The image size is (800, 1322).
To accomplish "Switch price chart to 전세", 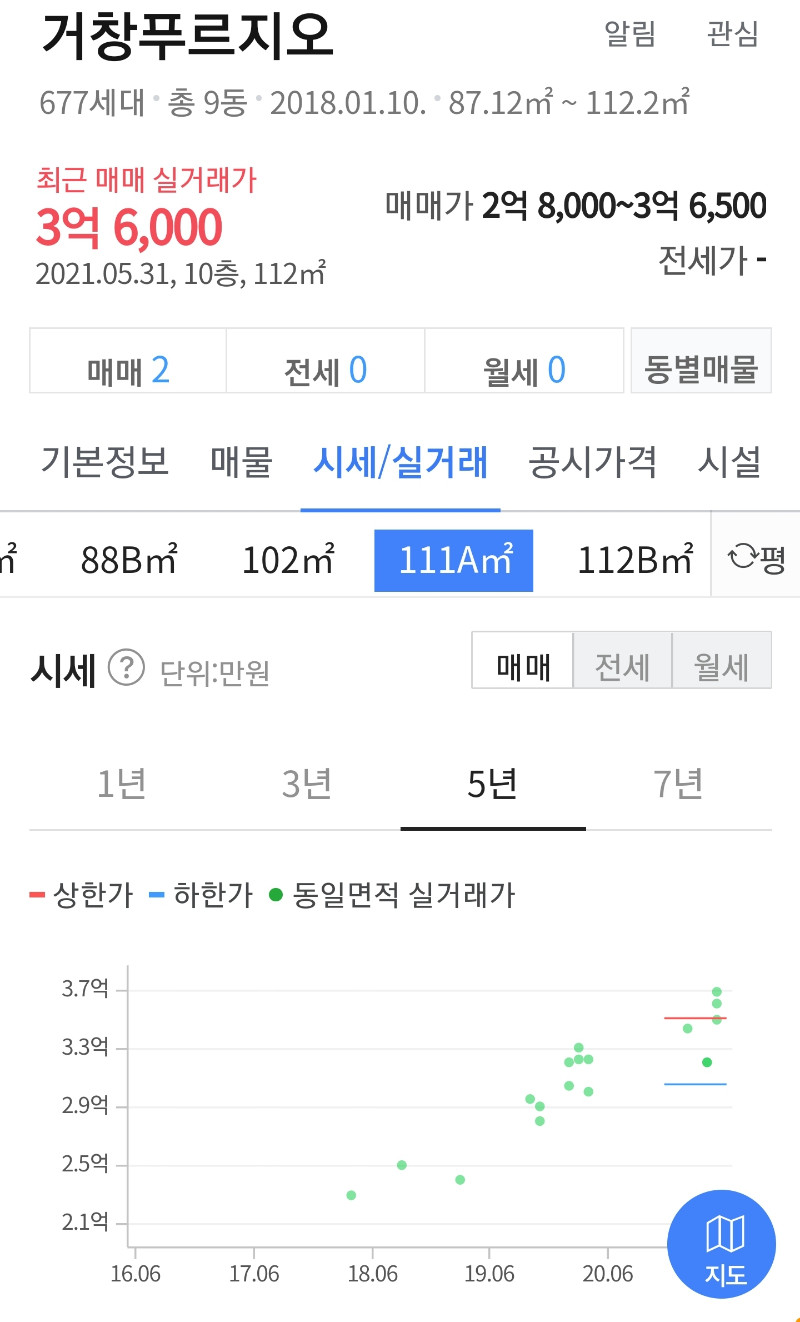I will [622, 666].
